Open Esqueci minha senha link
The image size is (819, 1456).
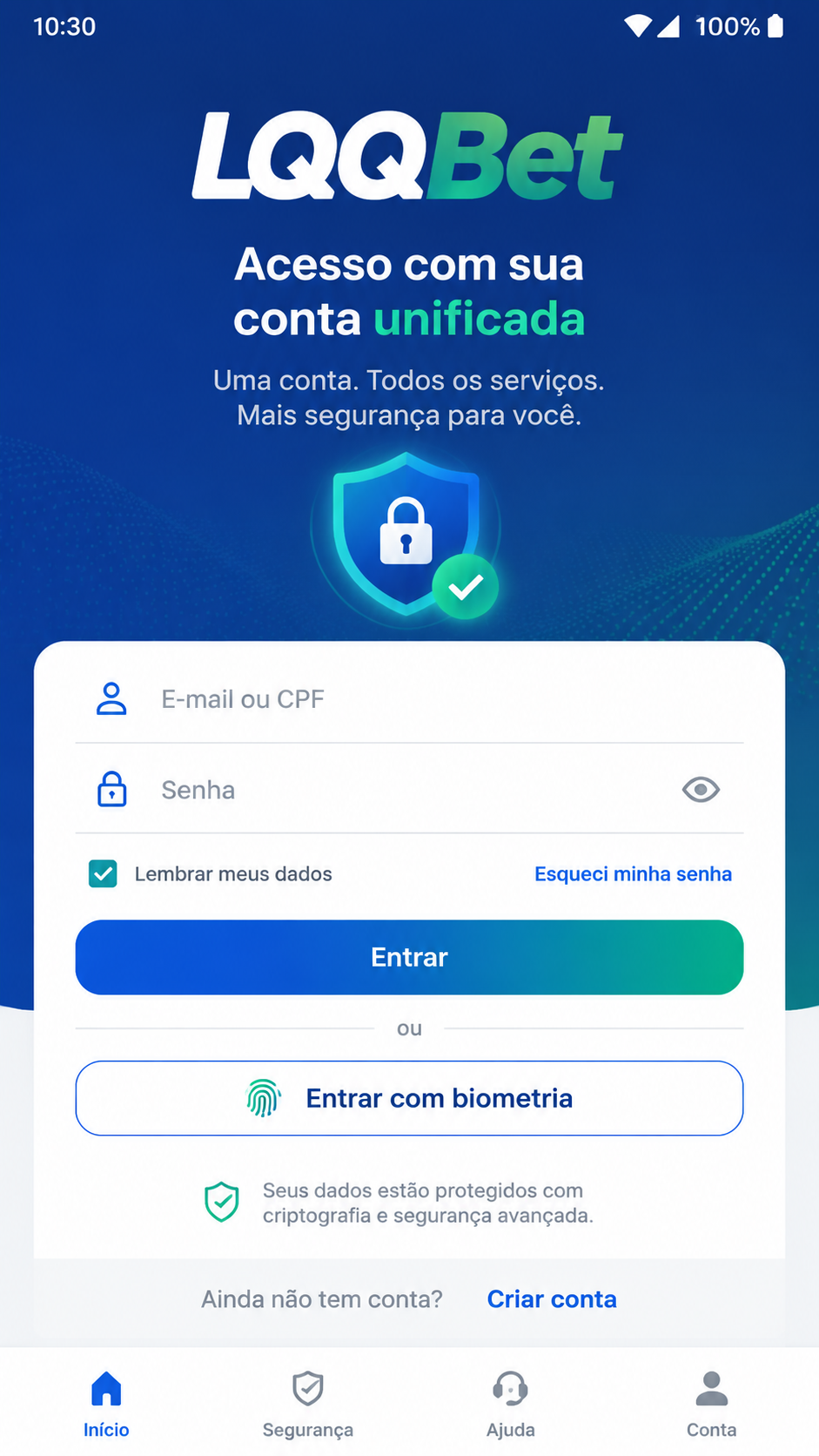click(633, 873)
